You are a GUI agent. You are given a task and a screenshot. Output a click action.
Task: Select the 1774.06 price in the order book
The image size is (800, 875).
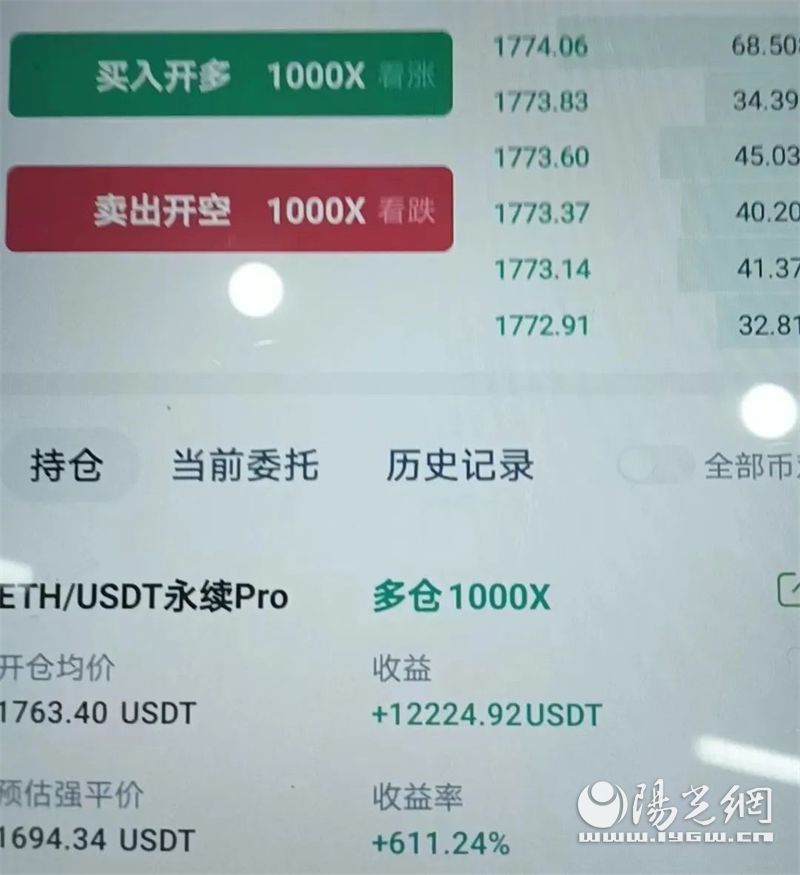coord(541,46)
